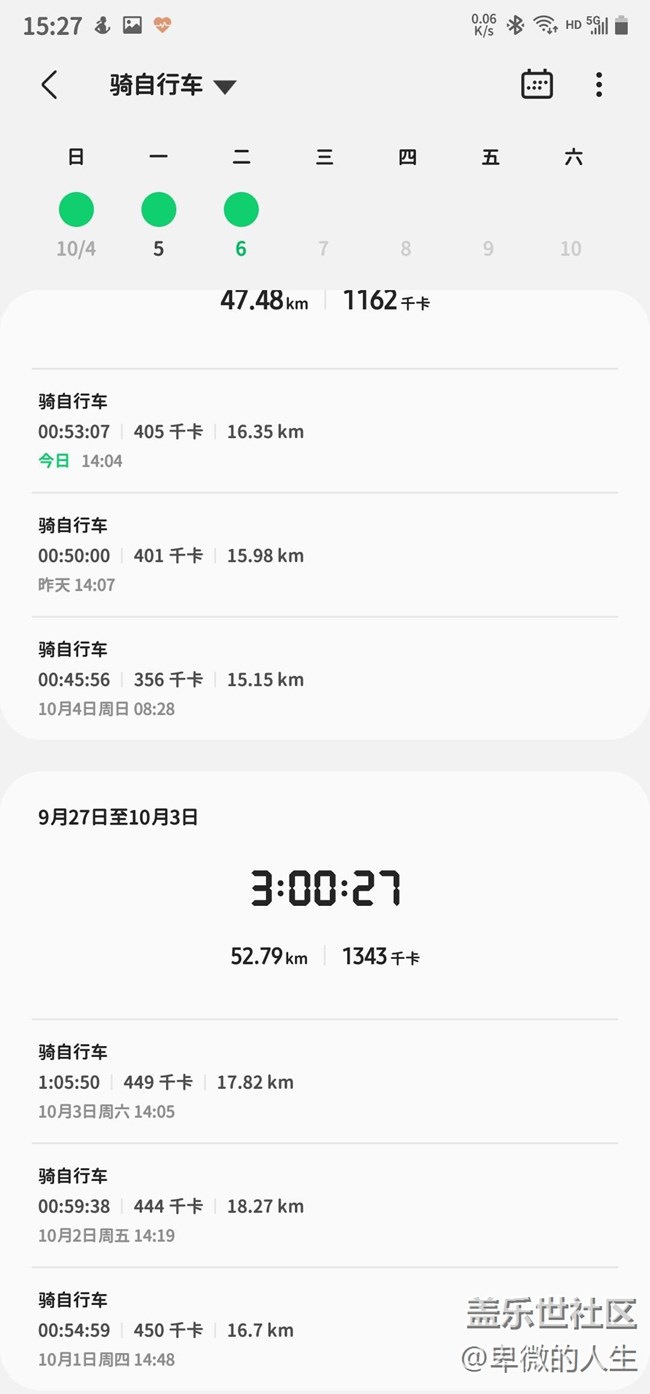Open the 10月1日 14:48 cycling record
Screen dimensions: 650x1394
(325, 1330)
